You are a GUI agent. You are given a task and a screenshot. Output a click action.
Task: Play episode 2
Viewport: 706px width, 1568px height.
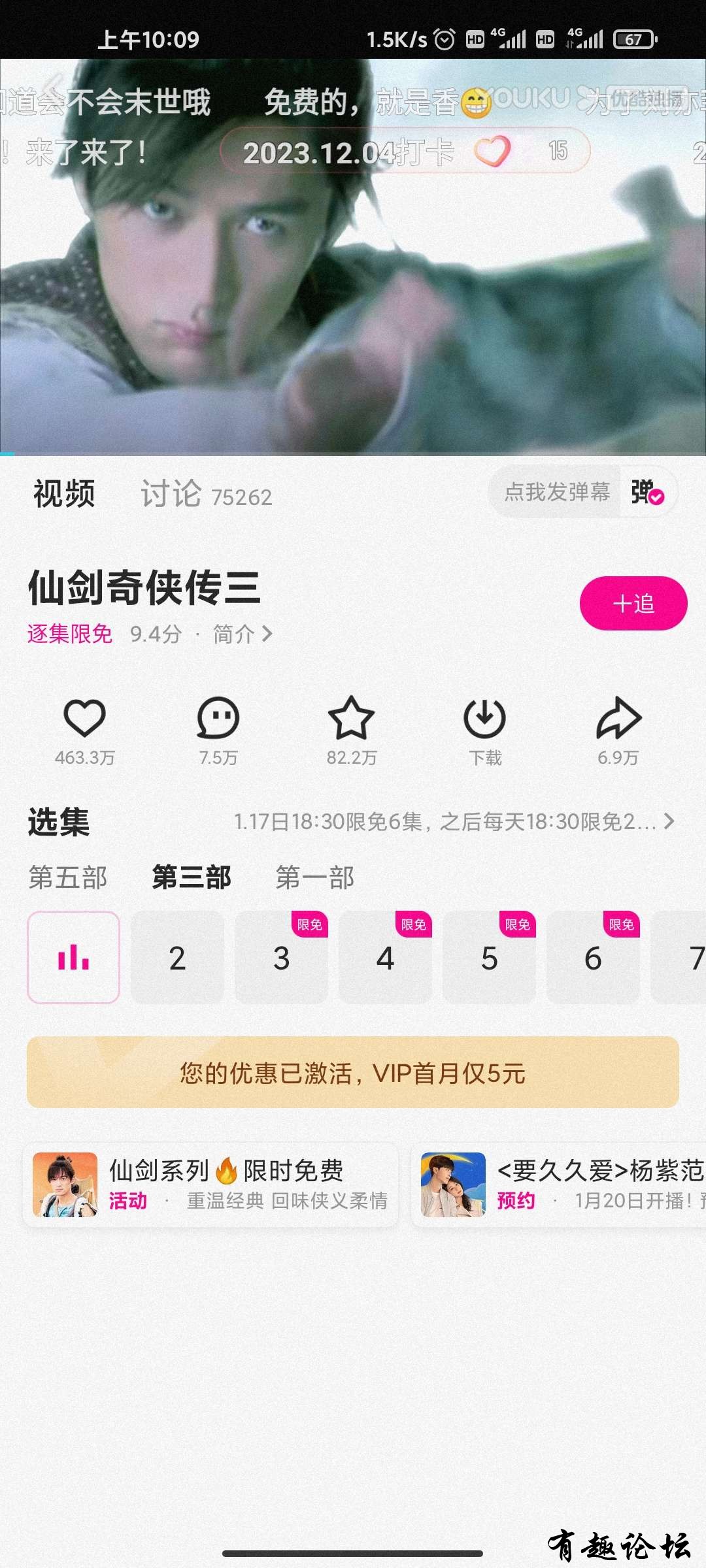[177, 958]
